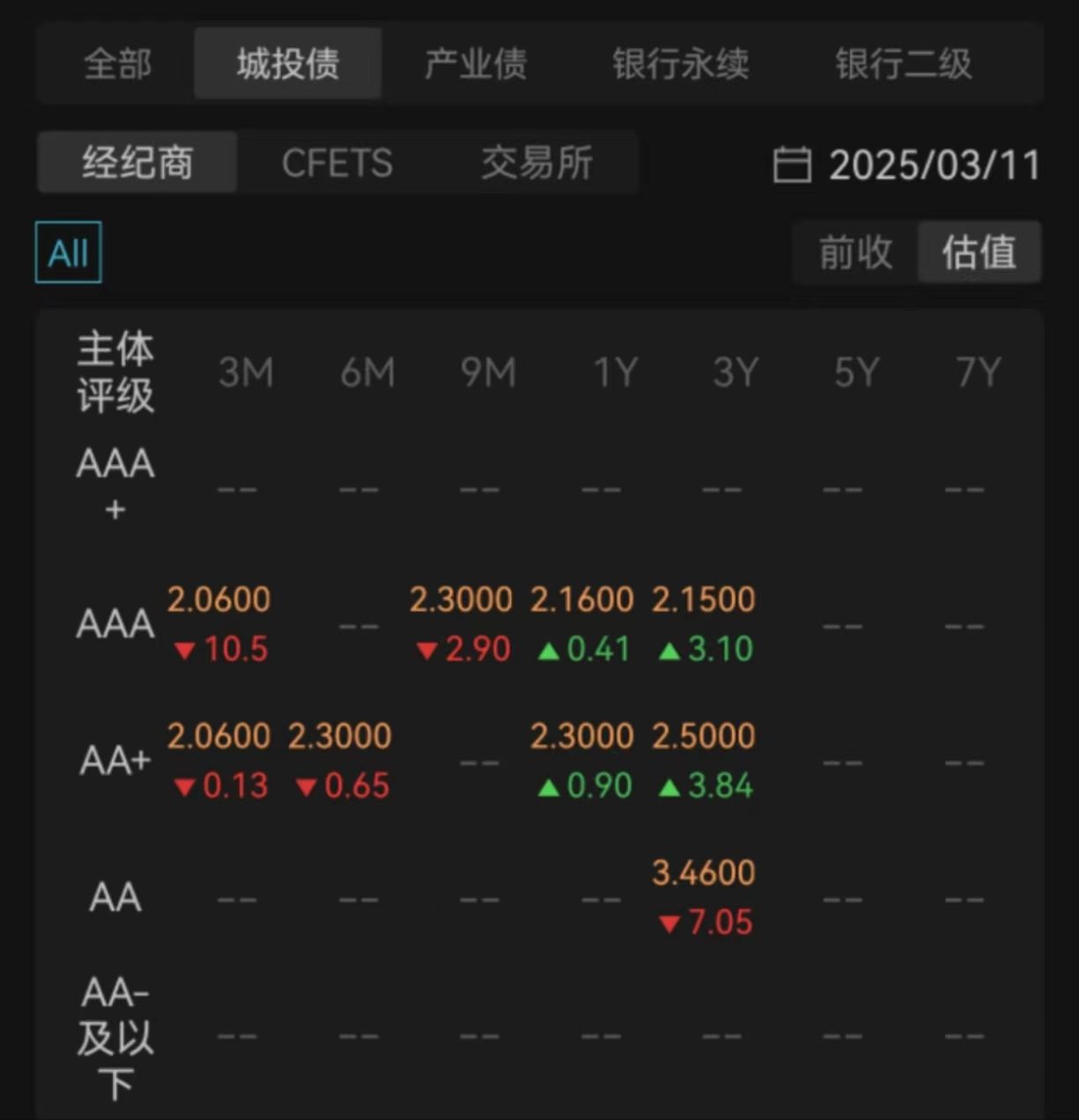Expand the AA+ rating row
Screen dimensions: 1079x1120
click(114, 758)
